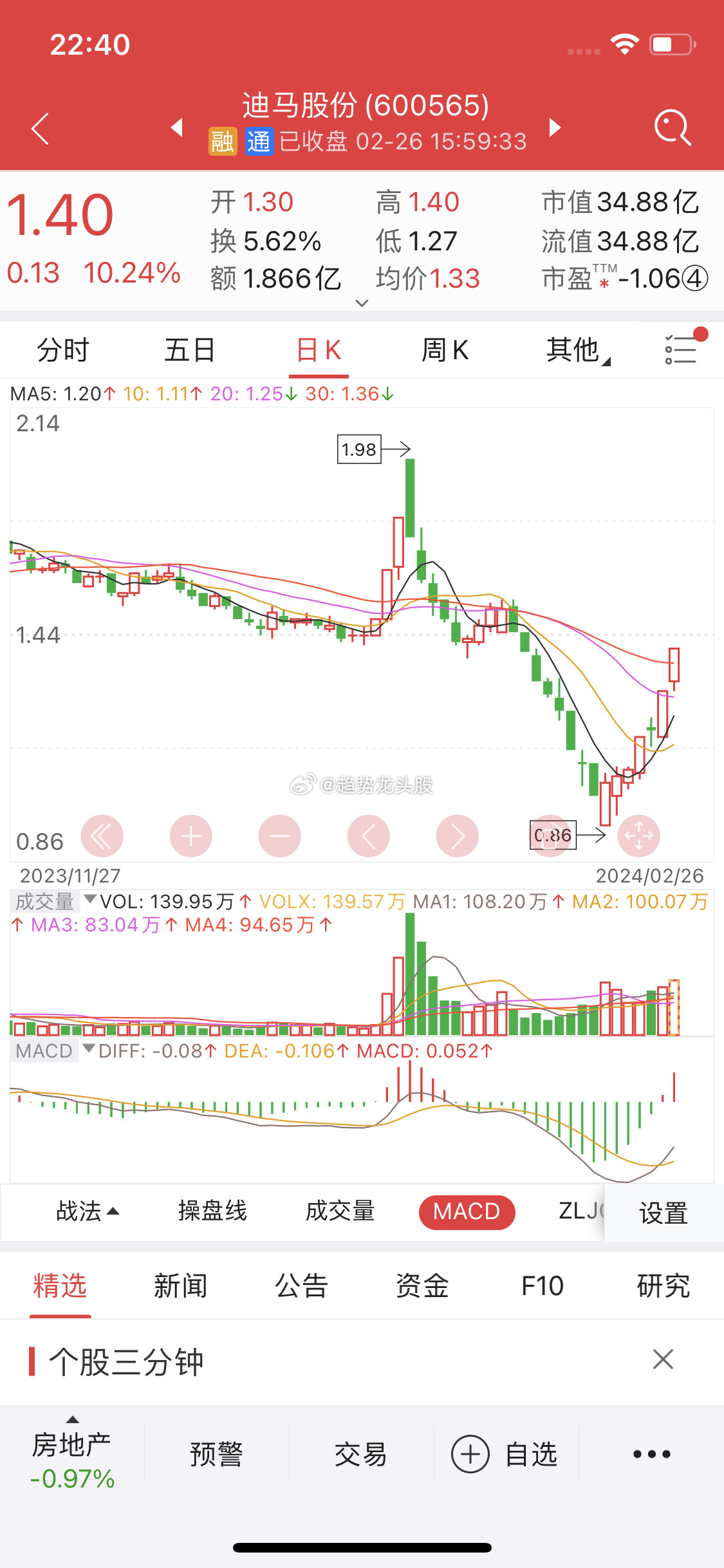Screen dimensions: 724x1568
Task: Open the MACD indicator selector arrow
Action: [x=88, y=1050]
